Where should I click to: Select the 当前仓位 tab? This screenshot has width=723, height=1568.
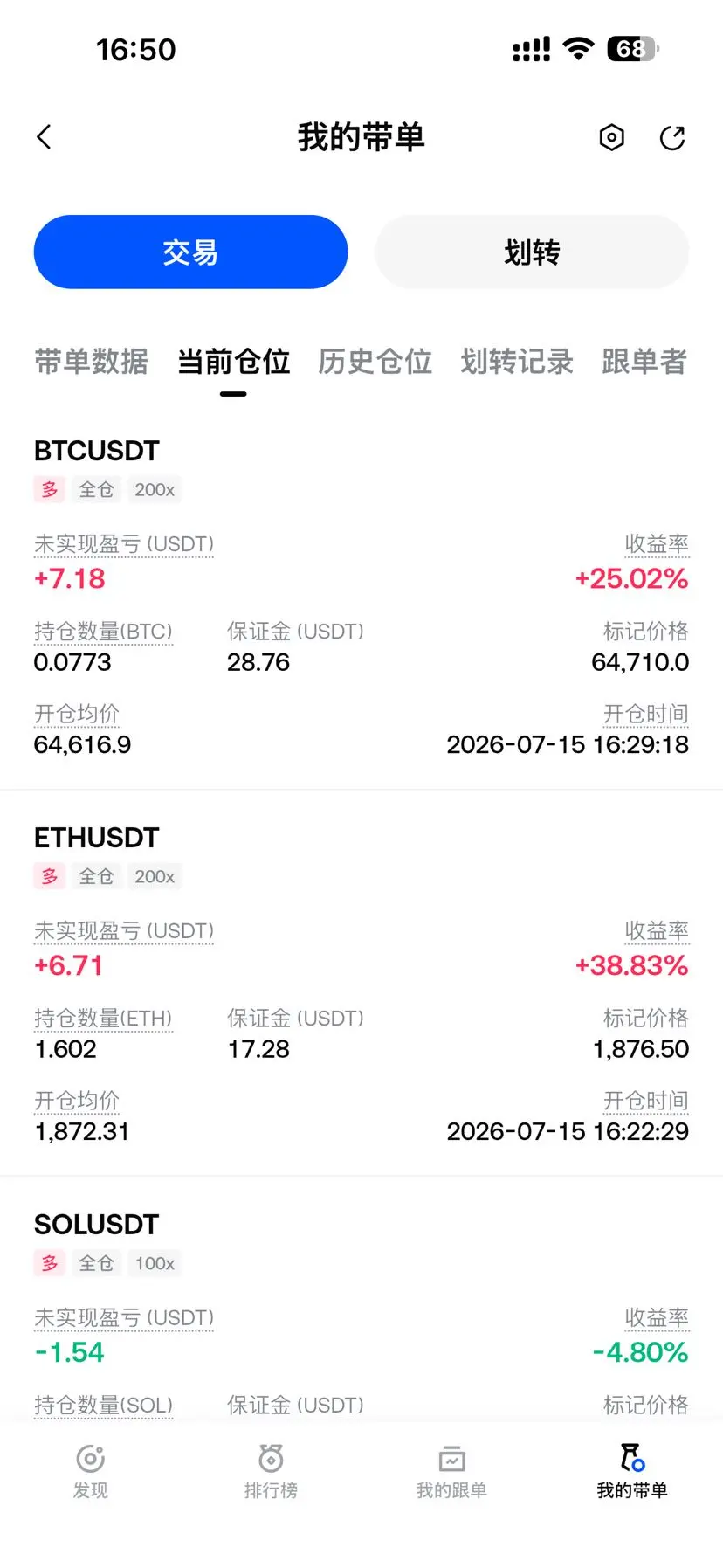(x=233, y=361)
